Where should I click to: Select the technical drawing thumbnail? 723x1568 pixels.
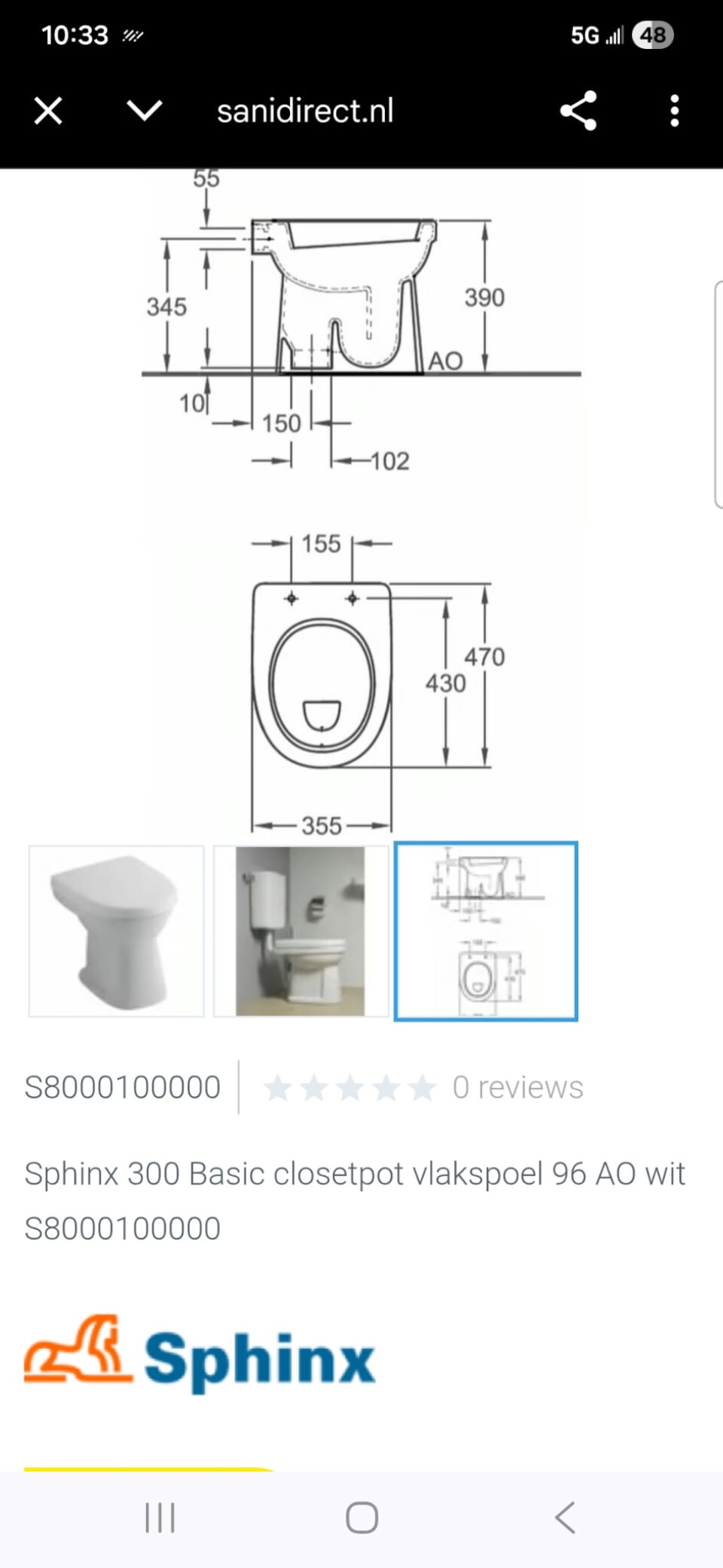486,931
